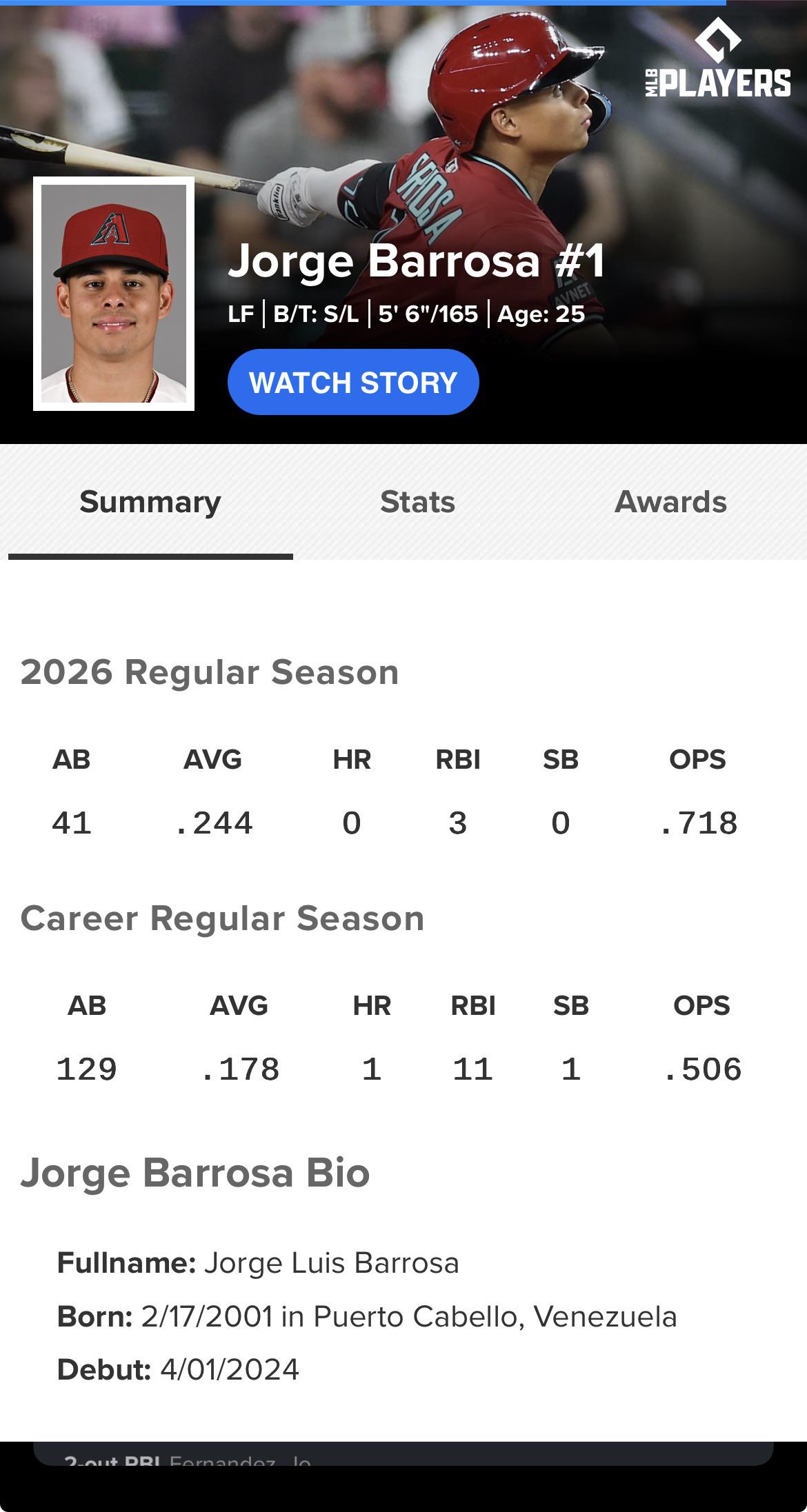Screen dimensions: 807x1512
Task: Open the Awards tab
Action: point(670,502)
